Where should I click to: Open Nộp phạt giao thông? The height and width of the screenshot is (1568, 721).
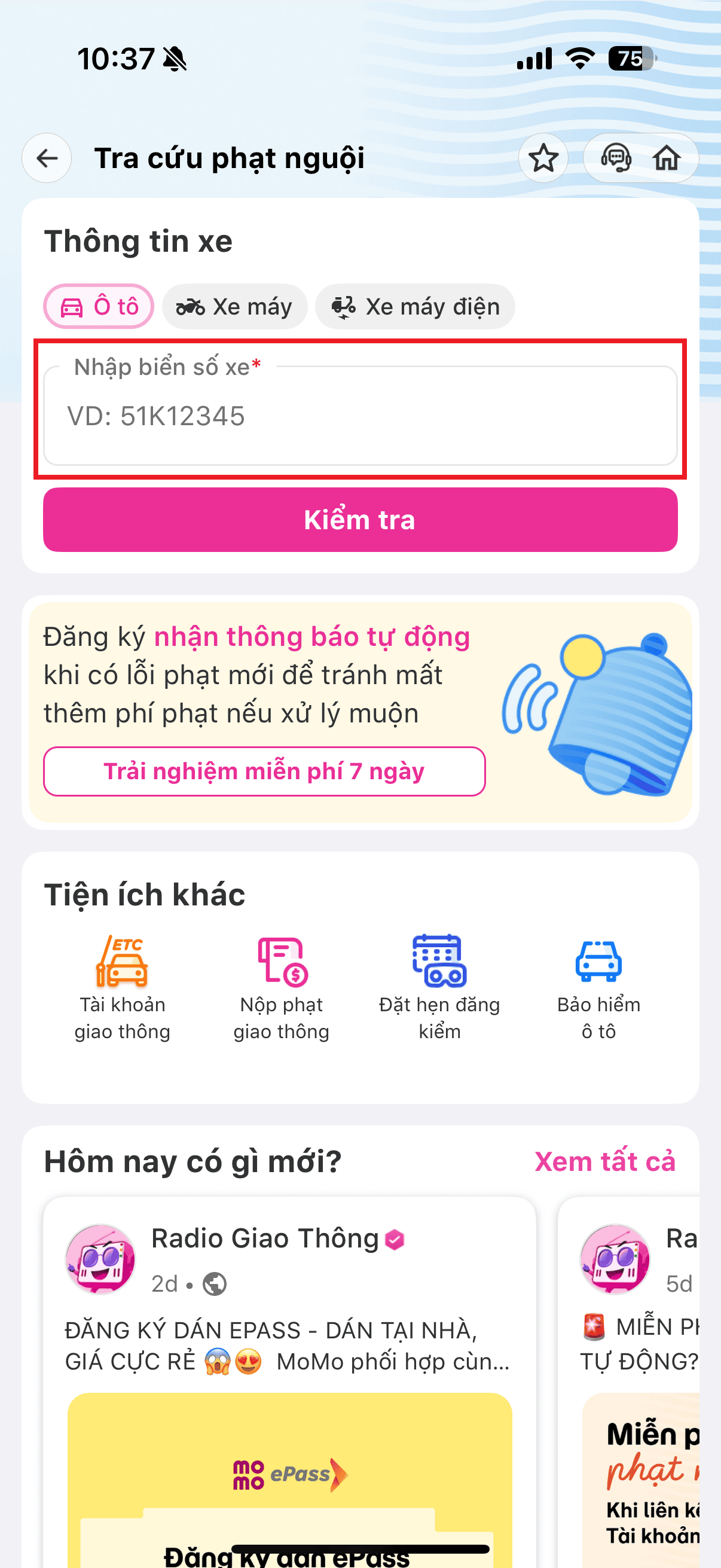pyautogui.click(x=281, y=987)
